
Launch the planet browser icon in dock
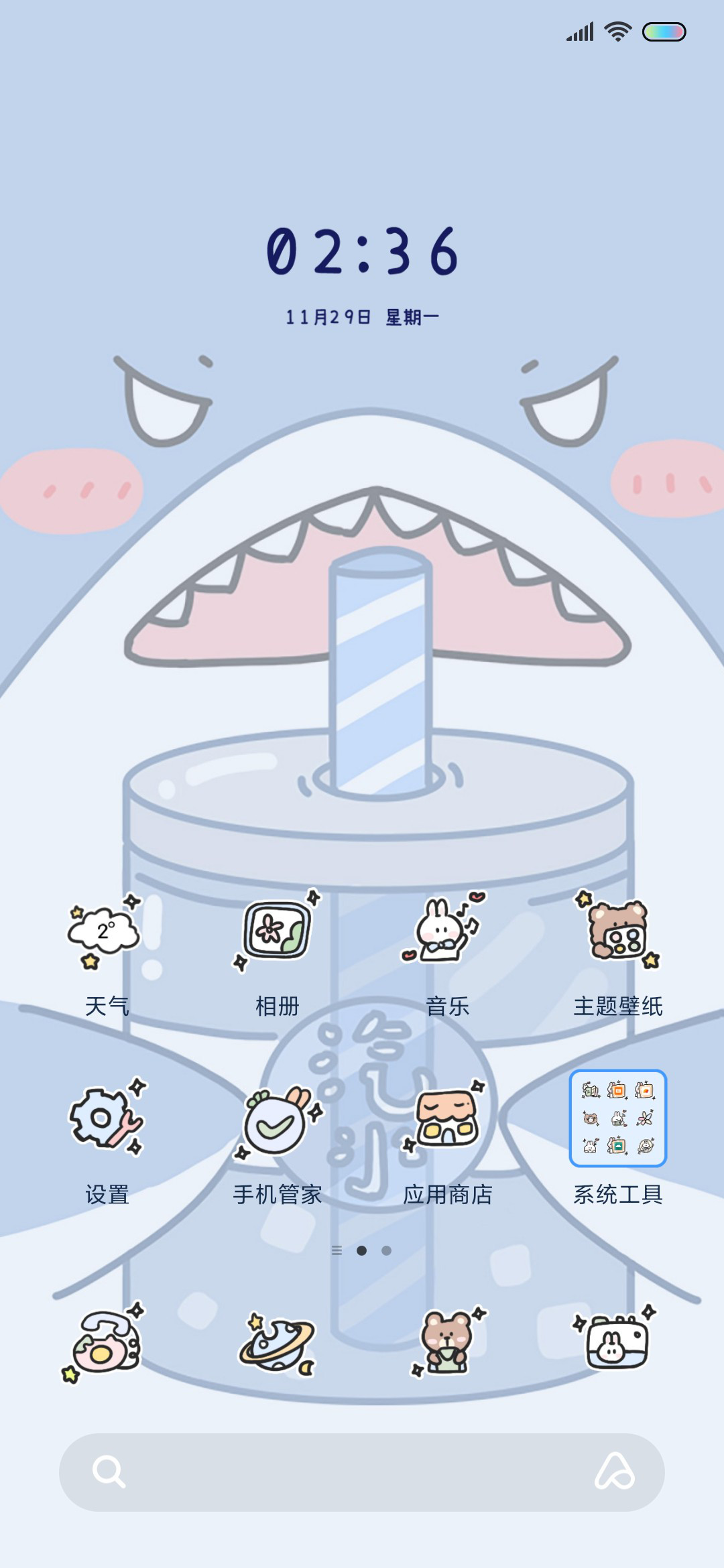(277, 1344)
